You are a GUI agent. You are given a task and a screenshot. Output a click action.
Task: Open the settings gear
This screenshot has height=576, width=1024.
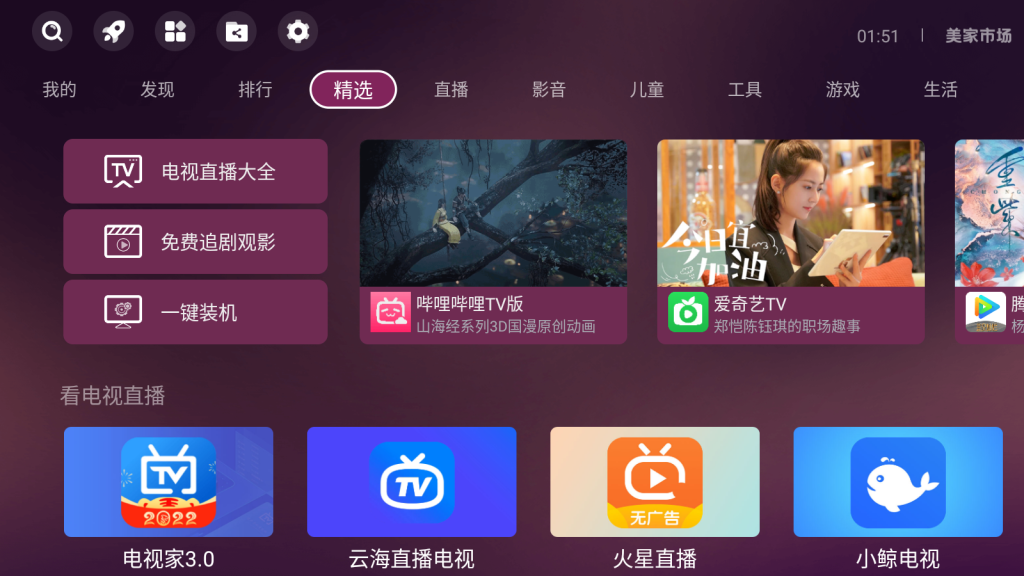click(298, 32)
